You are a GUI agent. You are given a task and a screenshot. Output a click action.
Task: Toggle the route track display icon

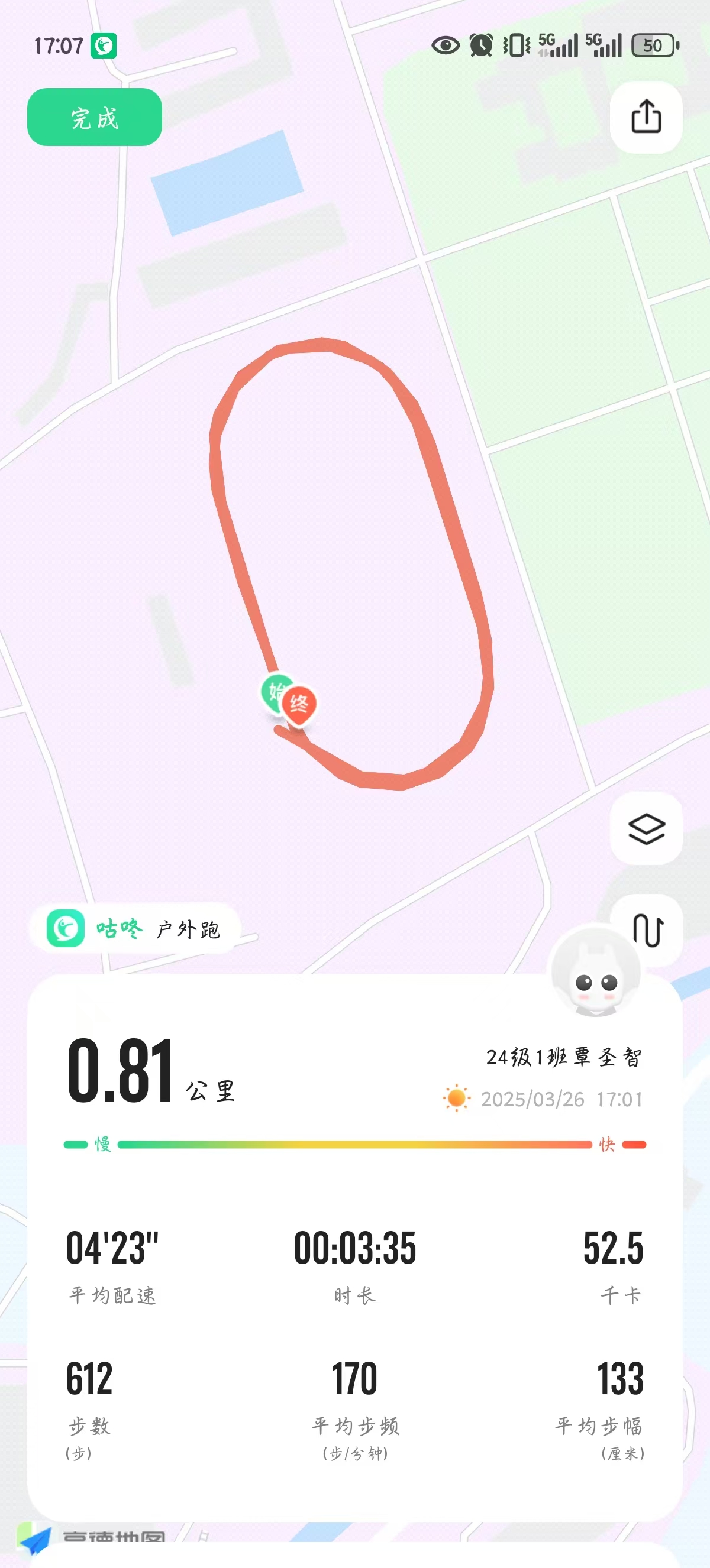click(x=648, y=929)
